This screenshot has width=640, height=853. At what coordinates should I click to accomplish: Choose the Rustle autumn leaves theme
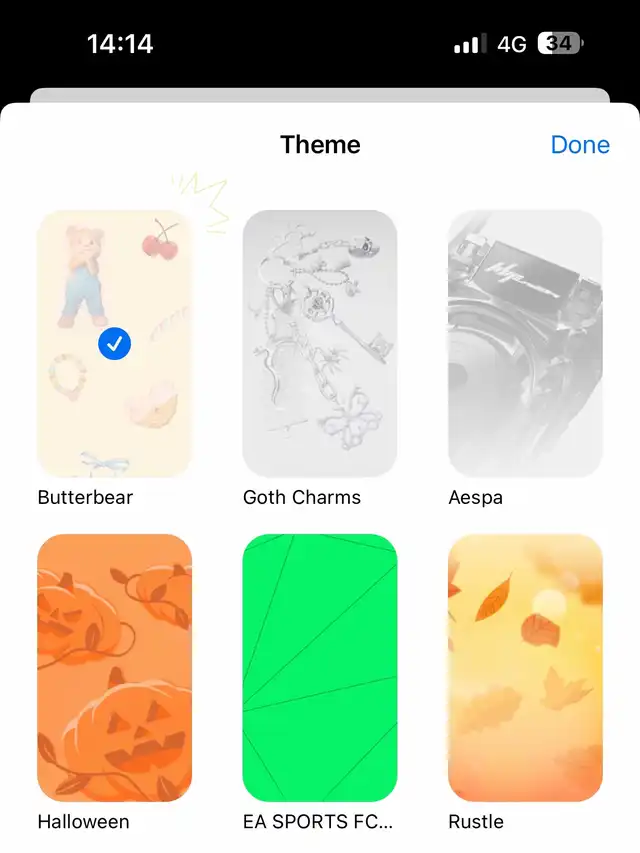pos(525,667)
